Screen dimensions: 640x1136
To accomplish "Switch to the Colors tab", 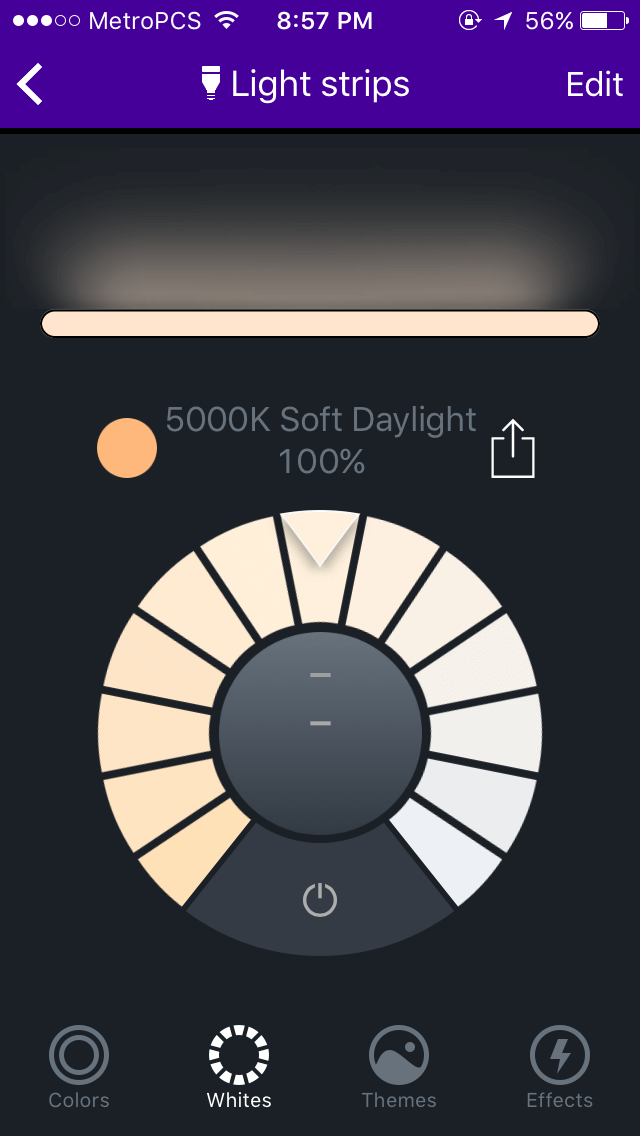I will (x=79, y=1067).
